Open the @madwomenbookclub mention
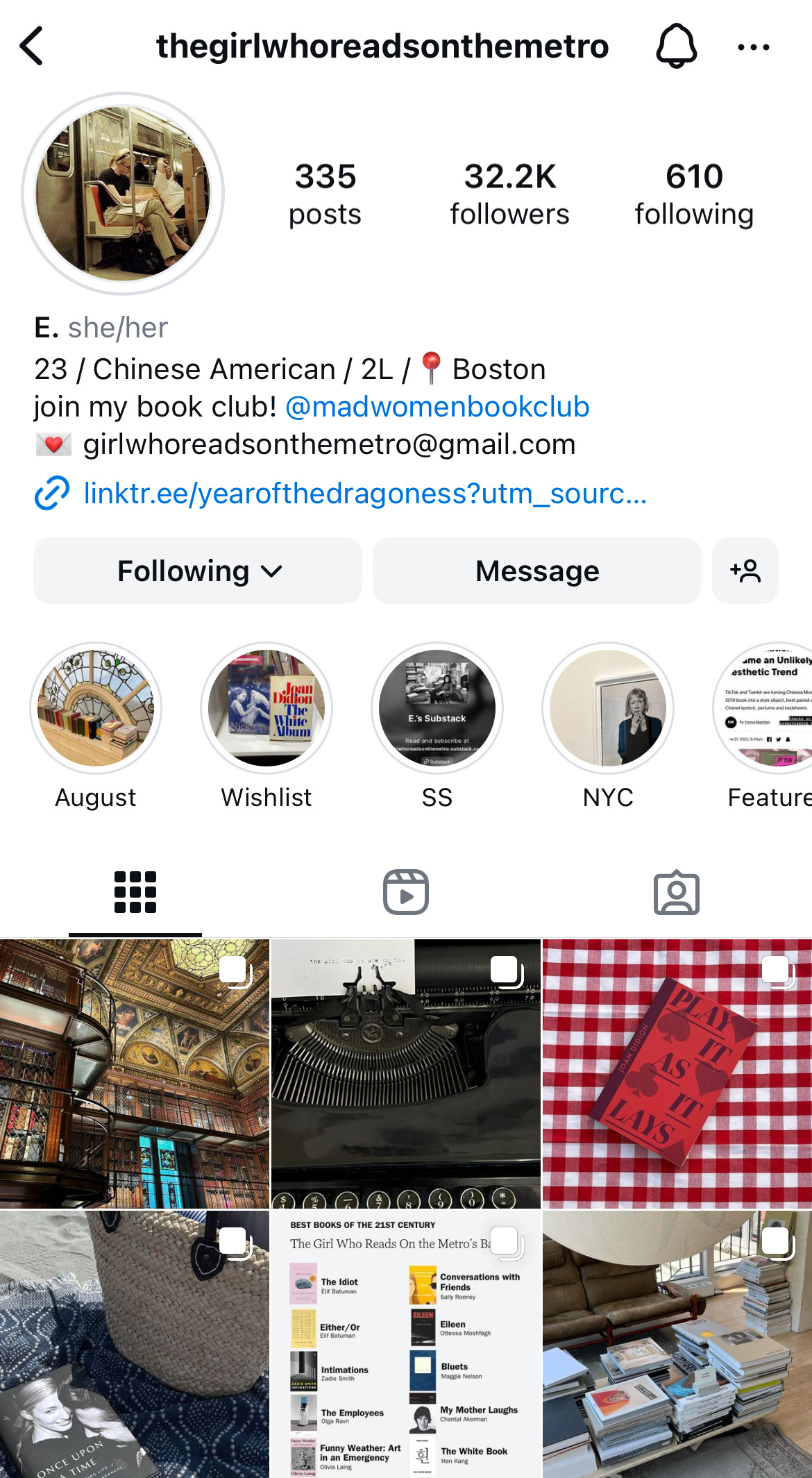This screenshot has width=812, height=1478. [x=437, y=407]
